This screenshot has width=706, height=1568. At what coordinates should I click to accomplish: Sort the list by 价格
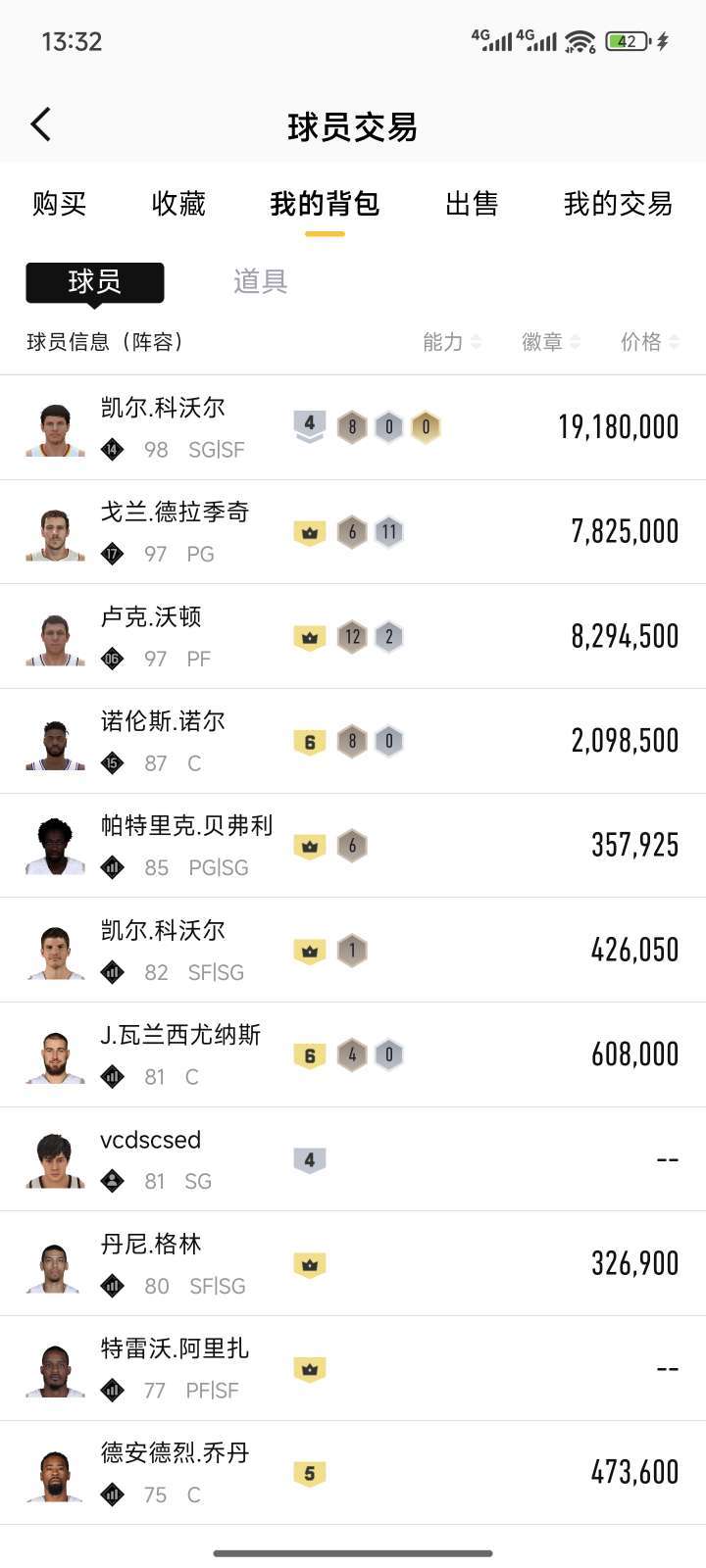tap(649, 342)
